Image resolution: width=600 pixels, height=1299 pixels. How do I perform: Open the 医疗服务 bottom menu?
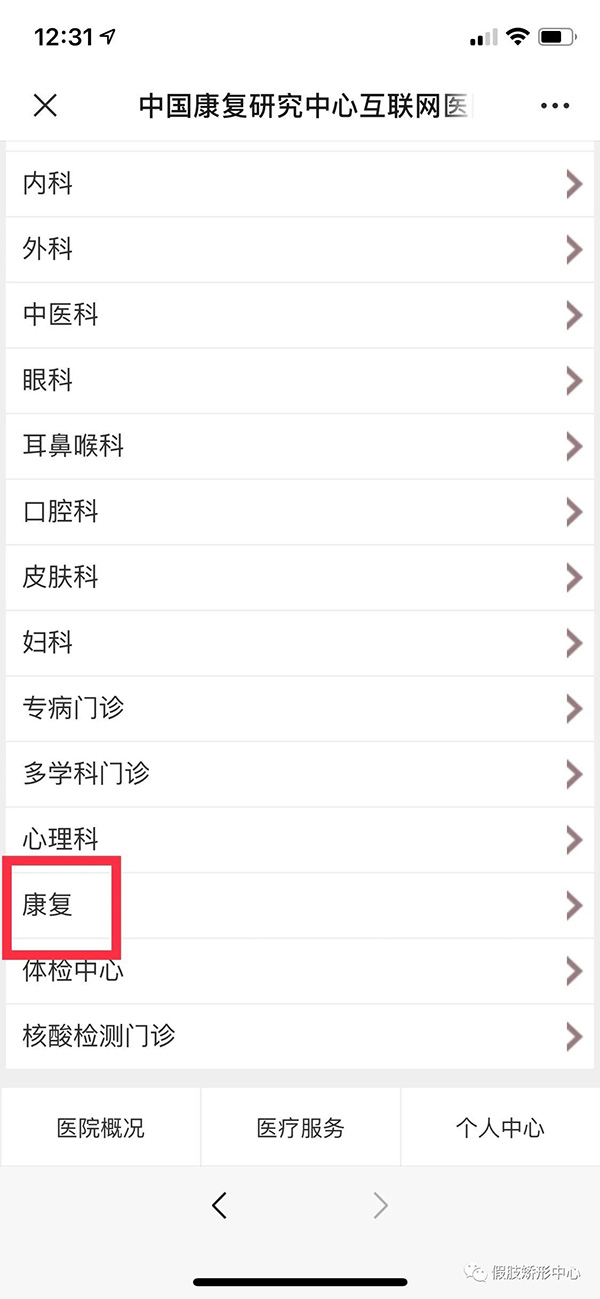point(300,1128)
